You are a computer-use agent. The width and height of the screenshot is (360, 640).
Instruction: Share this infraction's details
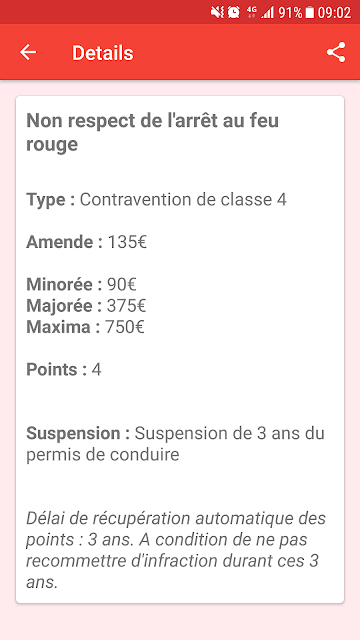[336, 52]
